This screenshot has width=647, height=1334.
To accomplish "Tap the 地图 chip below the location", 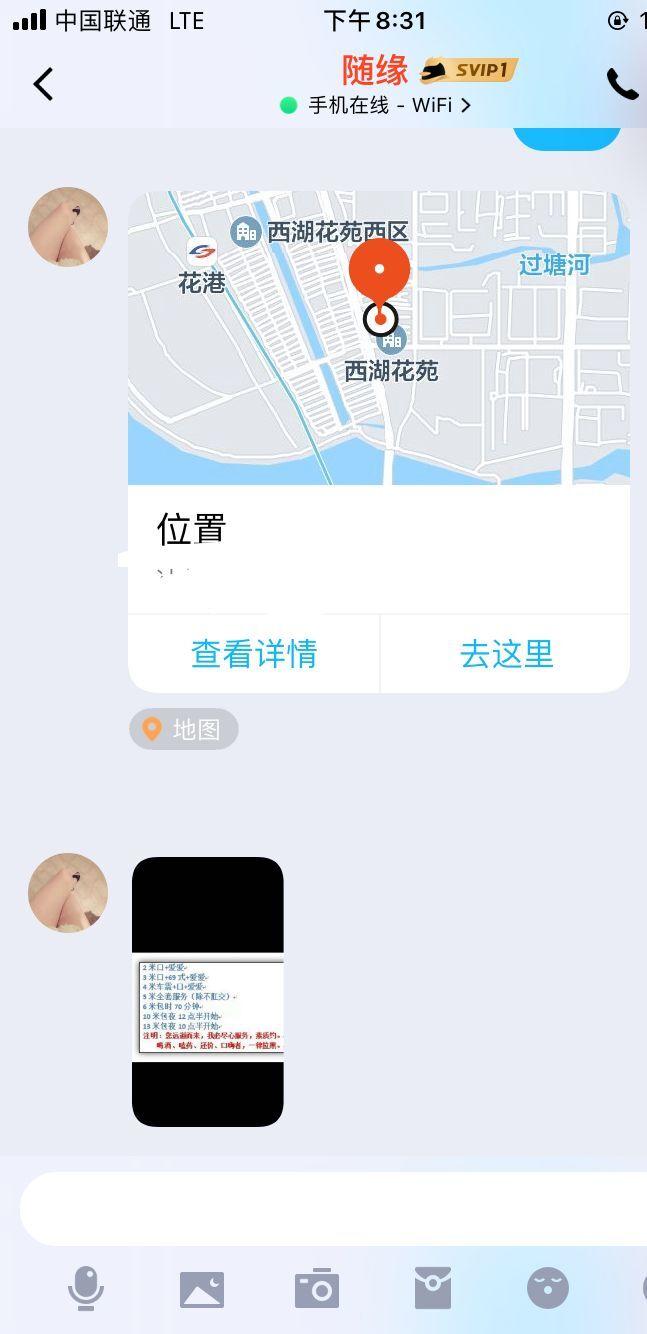I will coord(184,729).
